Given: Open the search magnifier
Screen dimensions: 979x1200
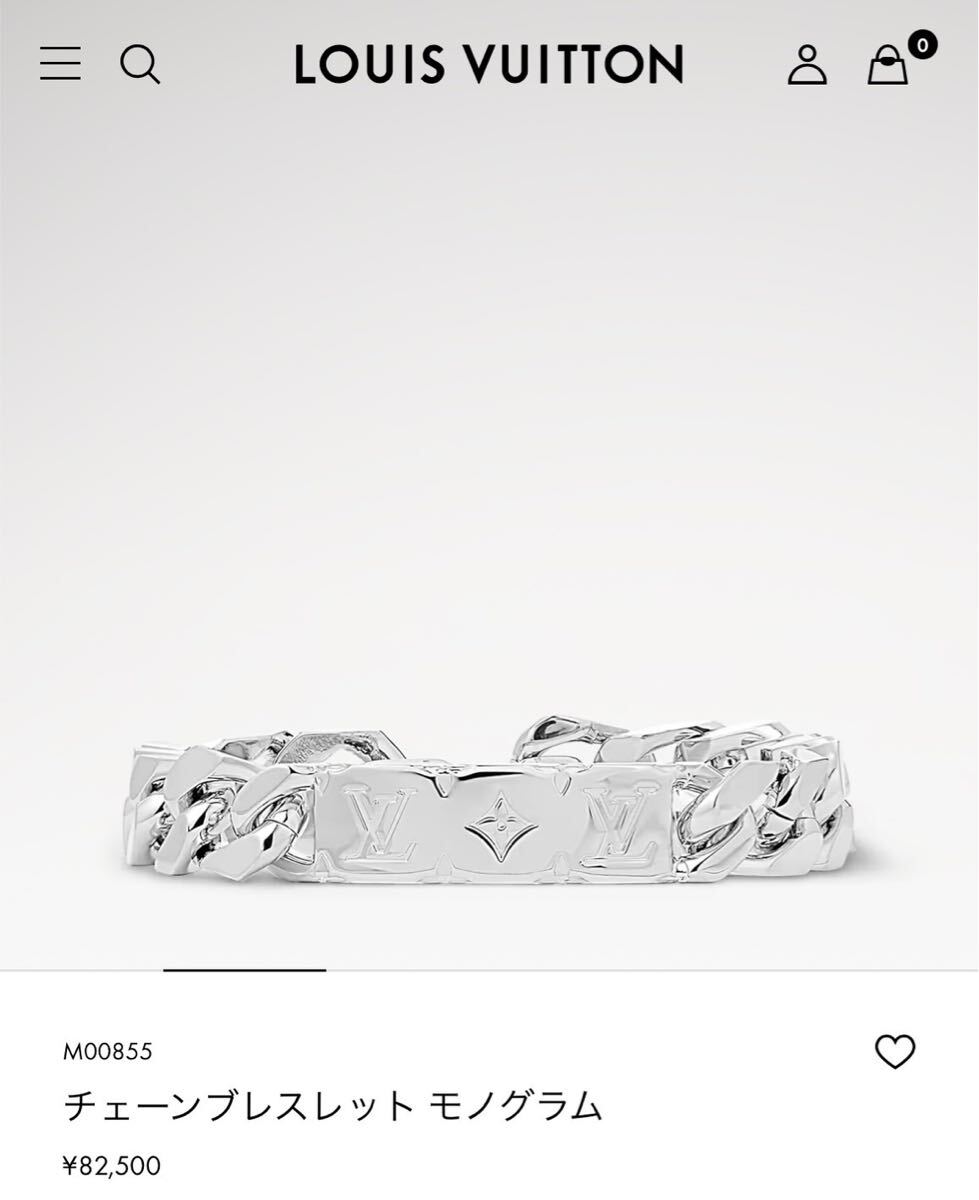Looking at the screenshot, I should click(x=139, y=65).
